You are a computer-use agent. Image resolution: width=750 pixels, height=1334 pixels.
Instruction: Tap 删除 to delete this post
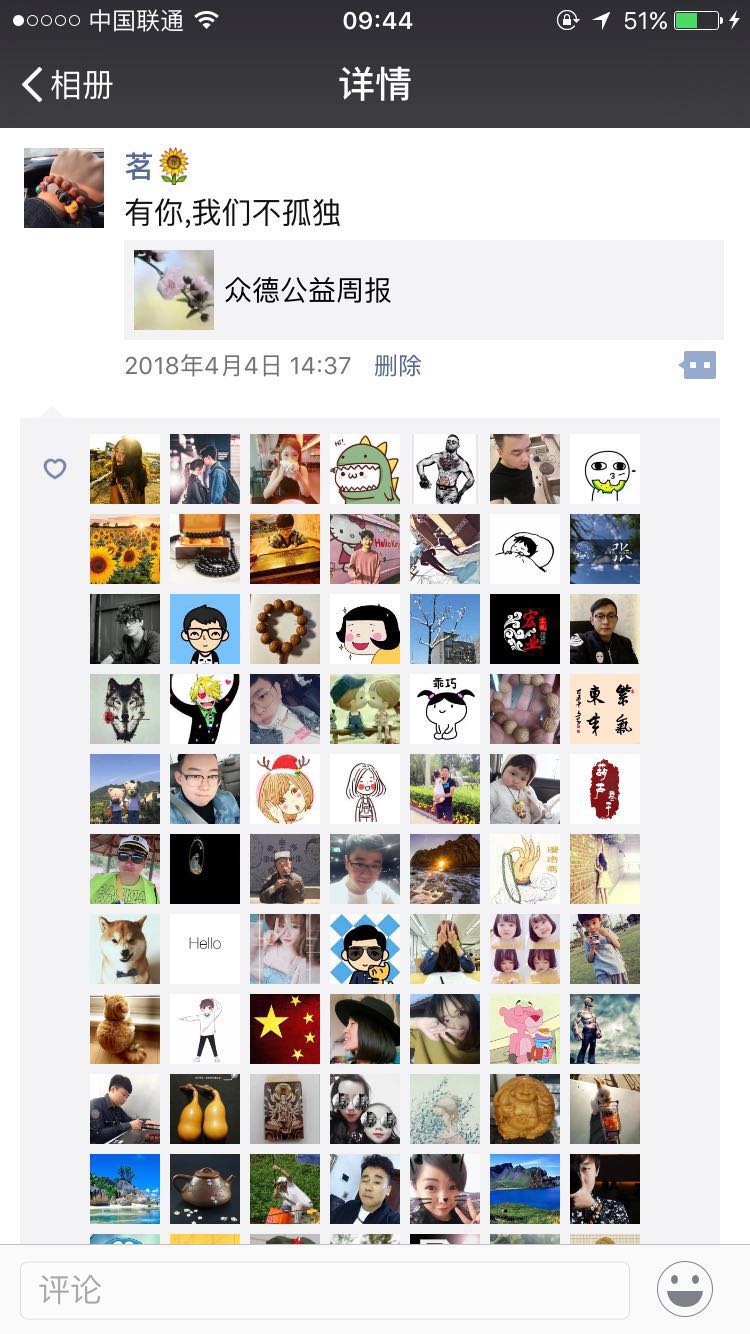[x=397, y=366]
